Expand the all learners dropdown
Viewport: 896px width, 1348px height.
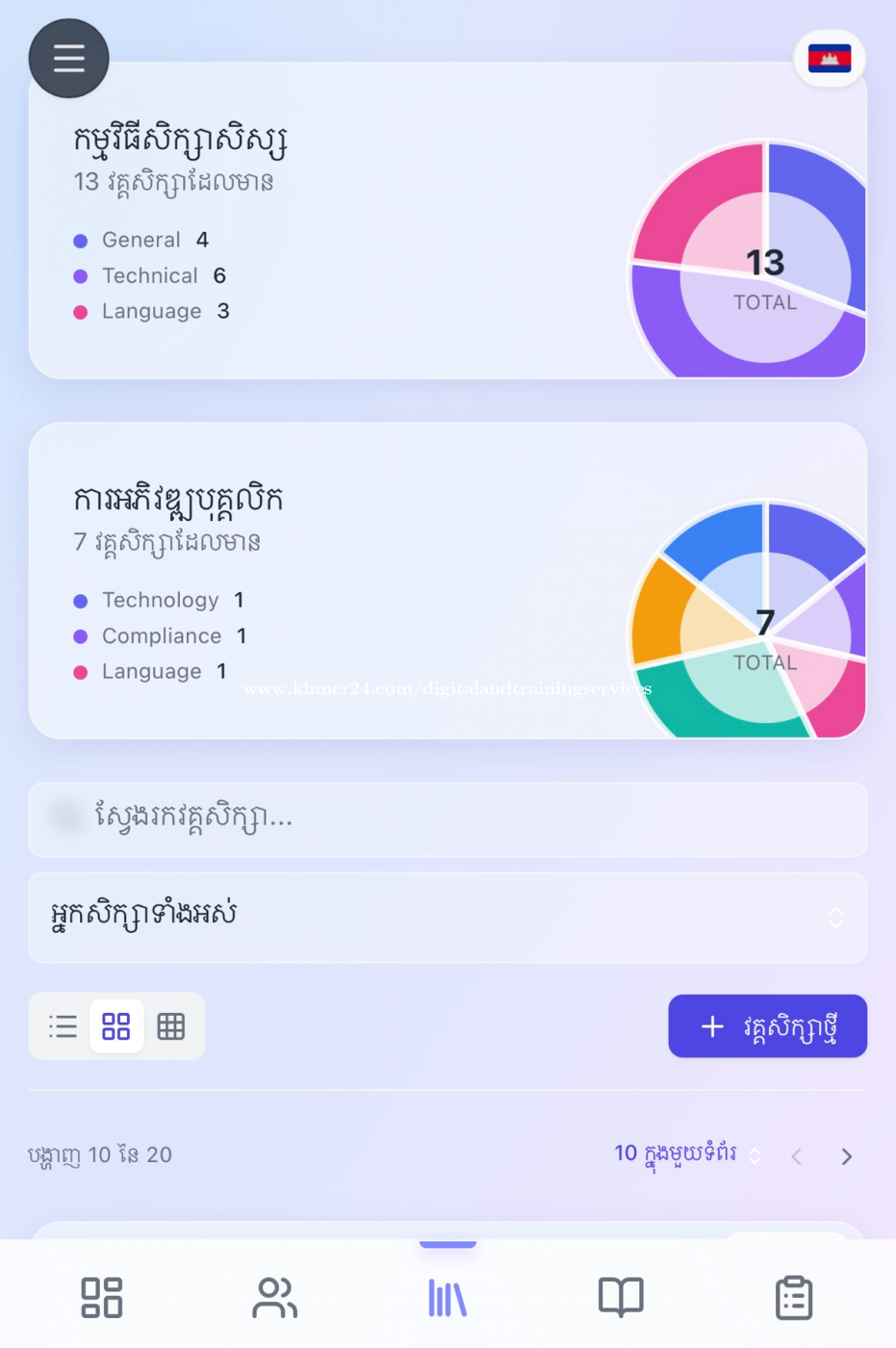(x=448, y=917)
